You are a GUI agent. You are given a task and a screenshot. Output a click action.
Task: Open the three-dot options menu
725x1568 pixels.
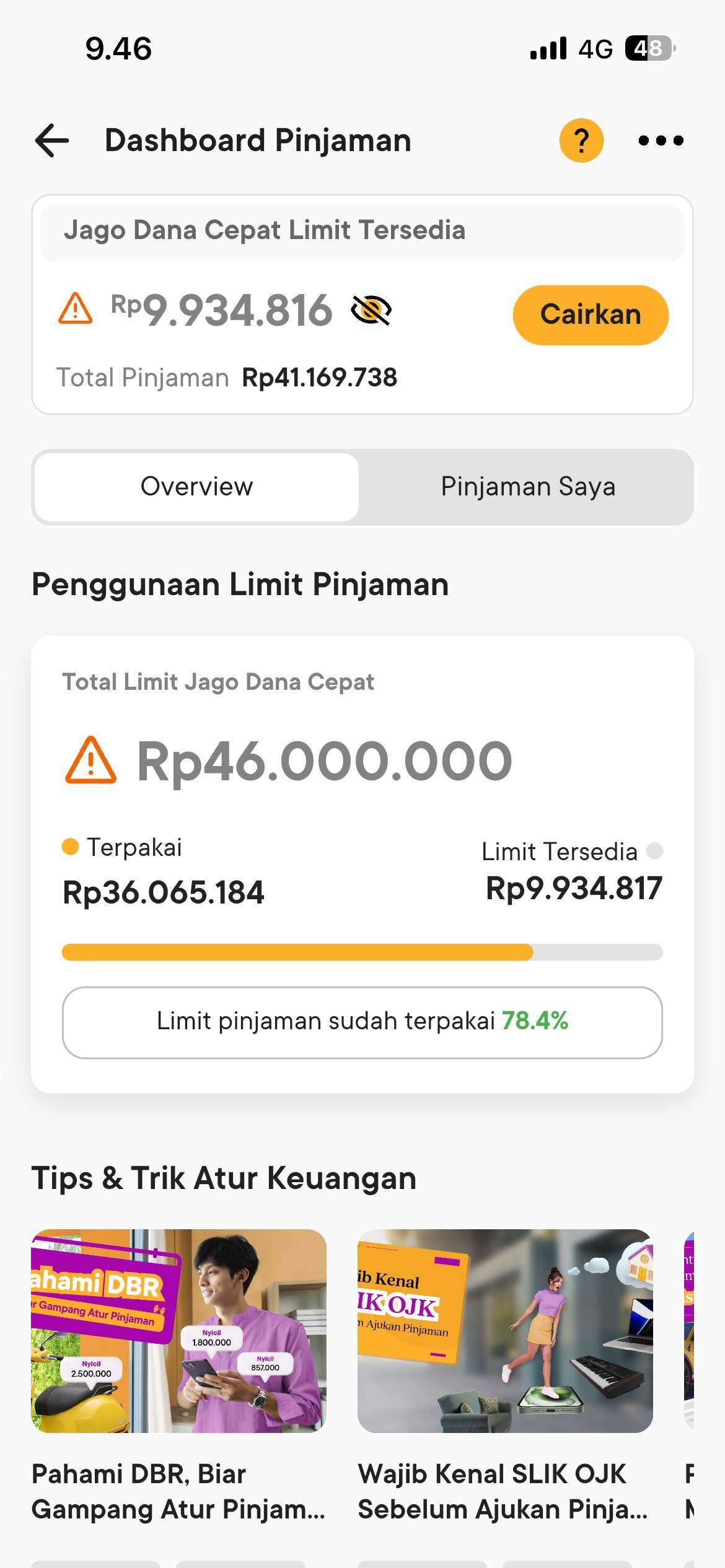[x=660, y=140]
